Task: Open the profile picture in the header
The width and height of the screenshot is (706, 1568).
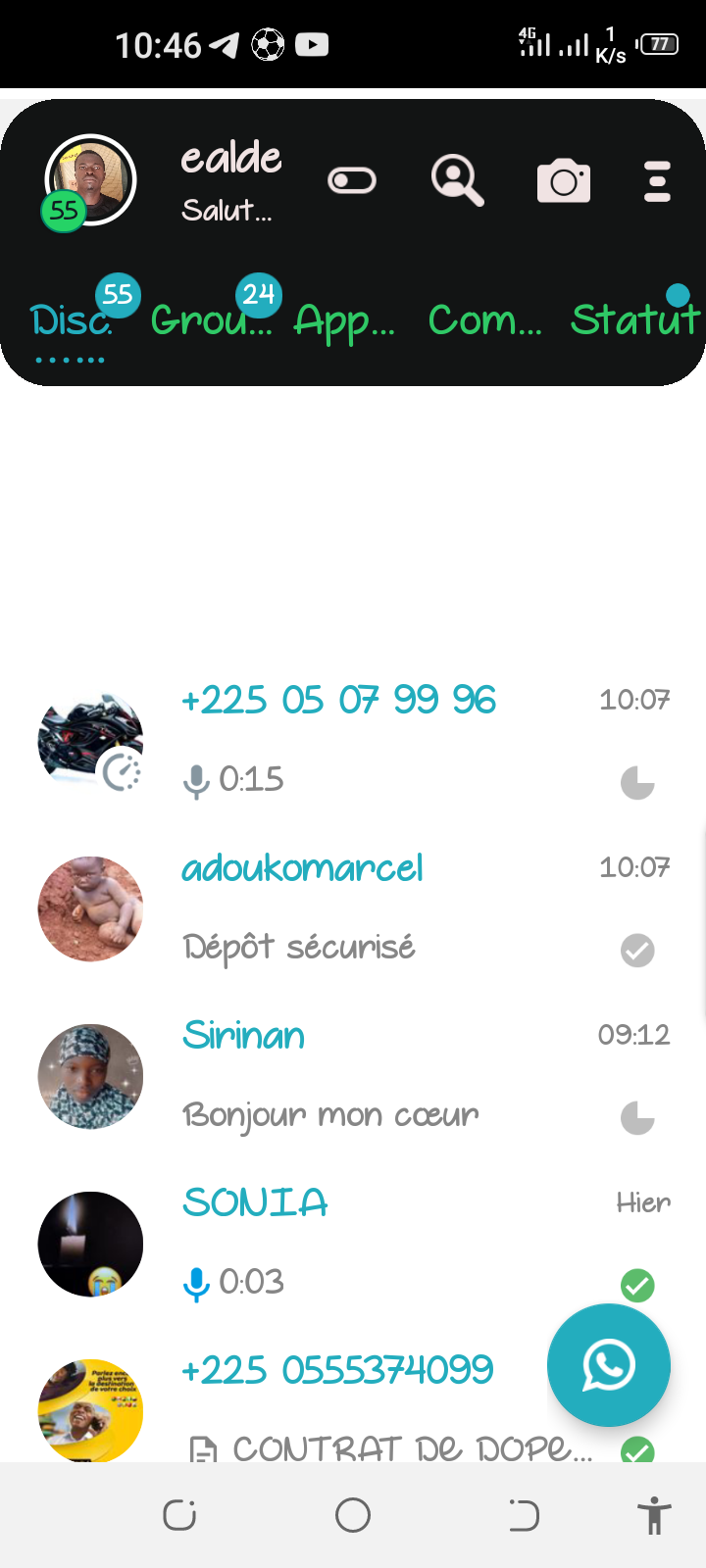Action: point(90,180)
